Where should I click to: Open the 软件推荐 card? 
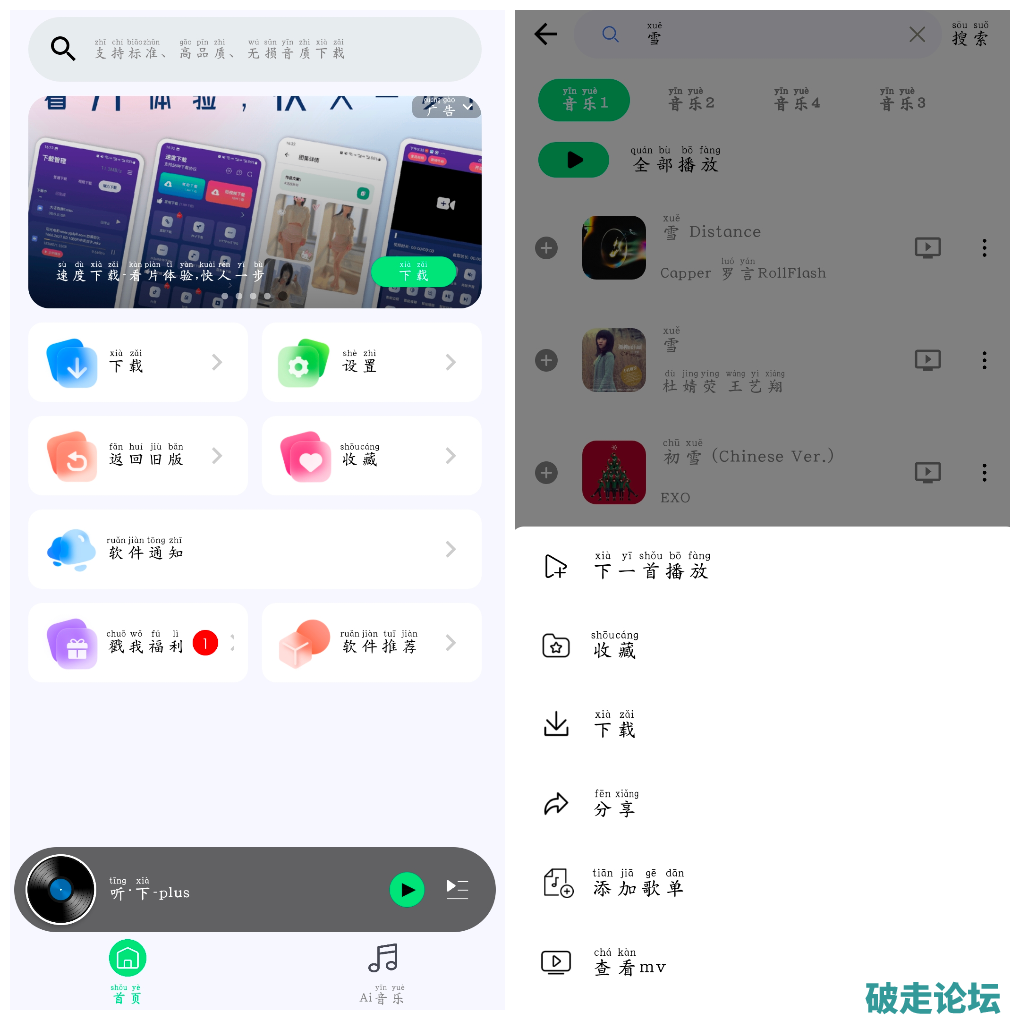[x=371, y=643]
